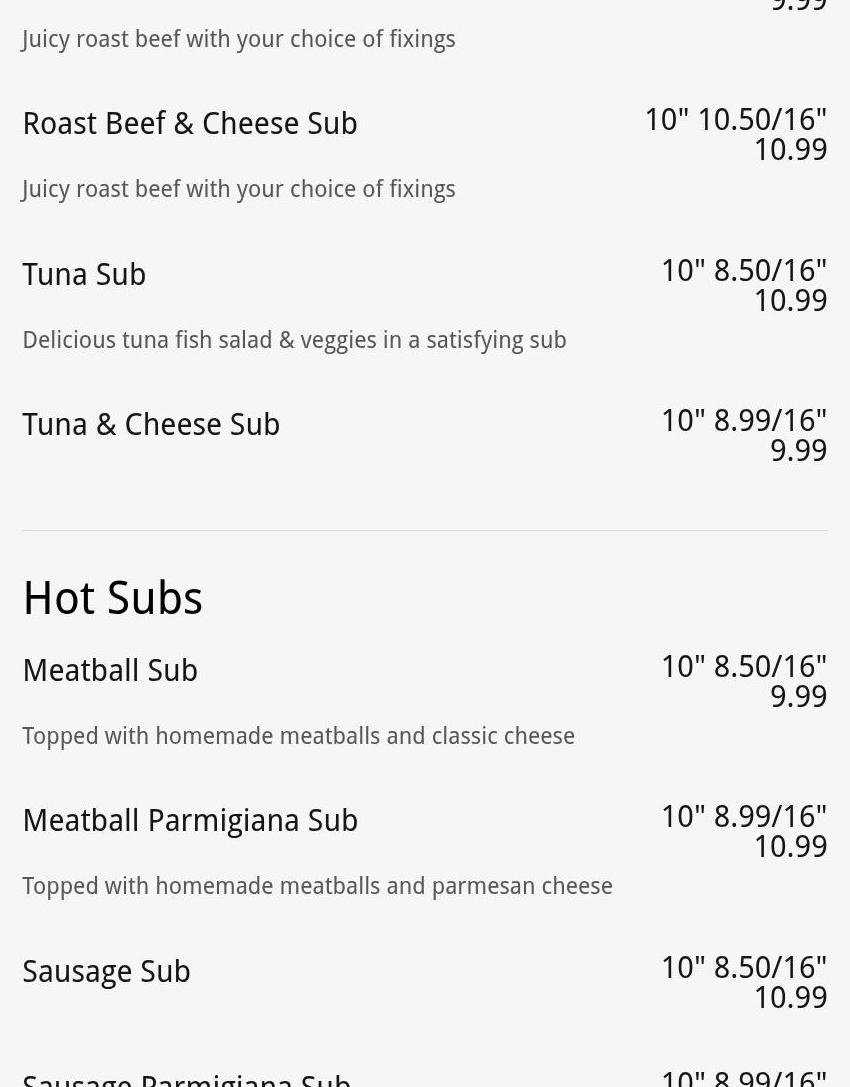This screenshot has height=1087, width=850.
Task: View the Tuna & Cheese Sub item
Action: pos(151,425)
